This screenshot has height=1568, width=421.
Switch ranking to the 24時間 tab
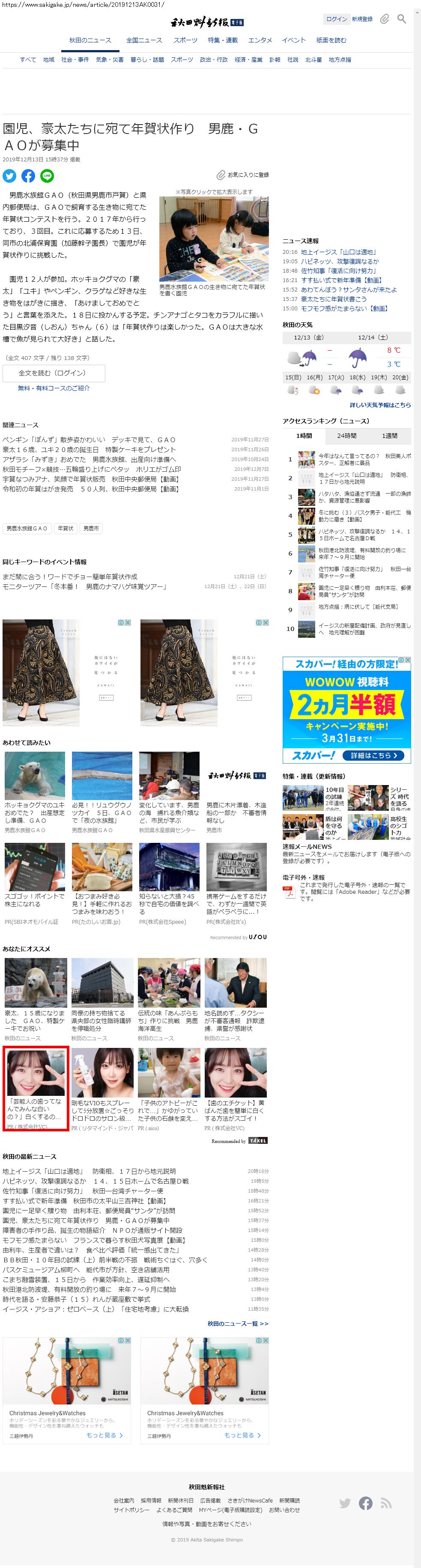pyautogui.click(x=346, y=436)
